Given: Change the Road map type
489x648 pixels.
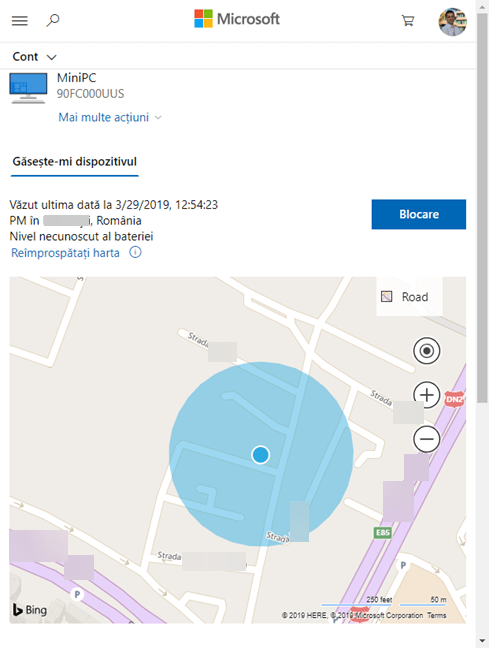Looking at the screenshot, I should (409, 297).
